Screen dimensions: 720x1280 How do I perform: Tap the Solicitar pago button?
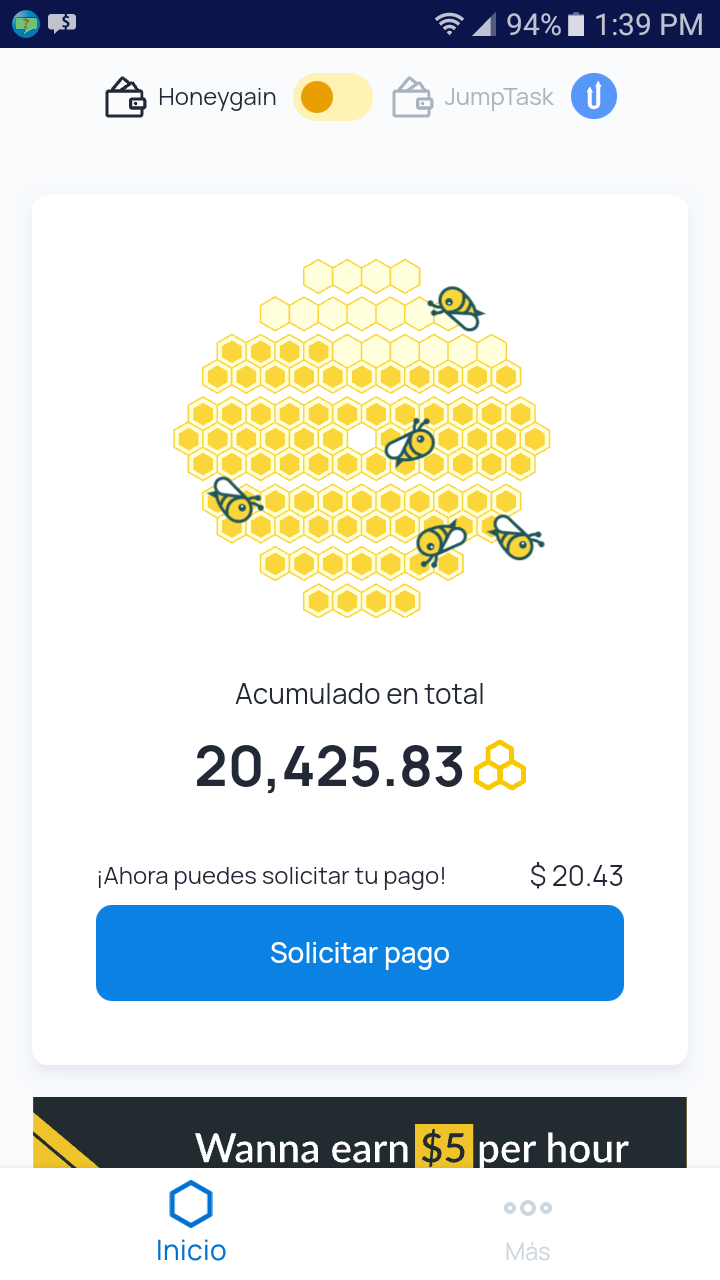coord(360,953)
